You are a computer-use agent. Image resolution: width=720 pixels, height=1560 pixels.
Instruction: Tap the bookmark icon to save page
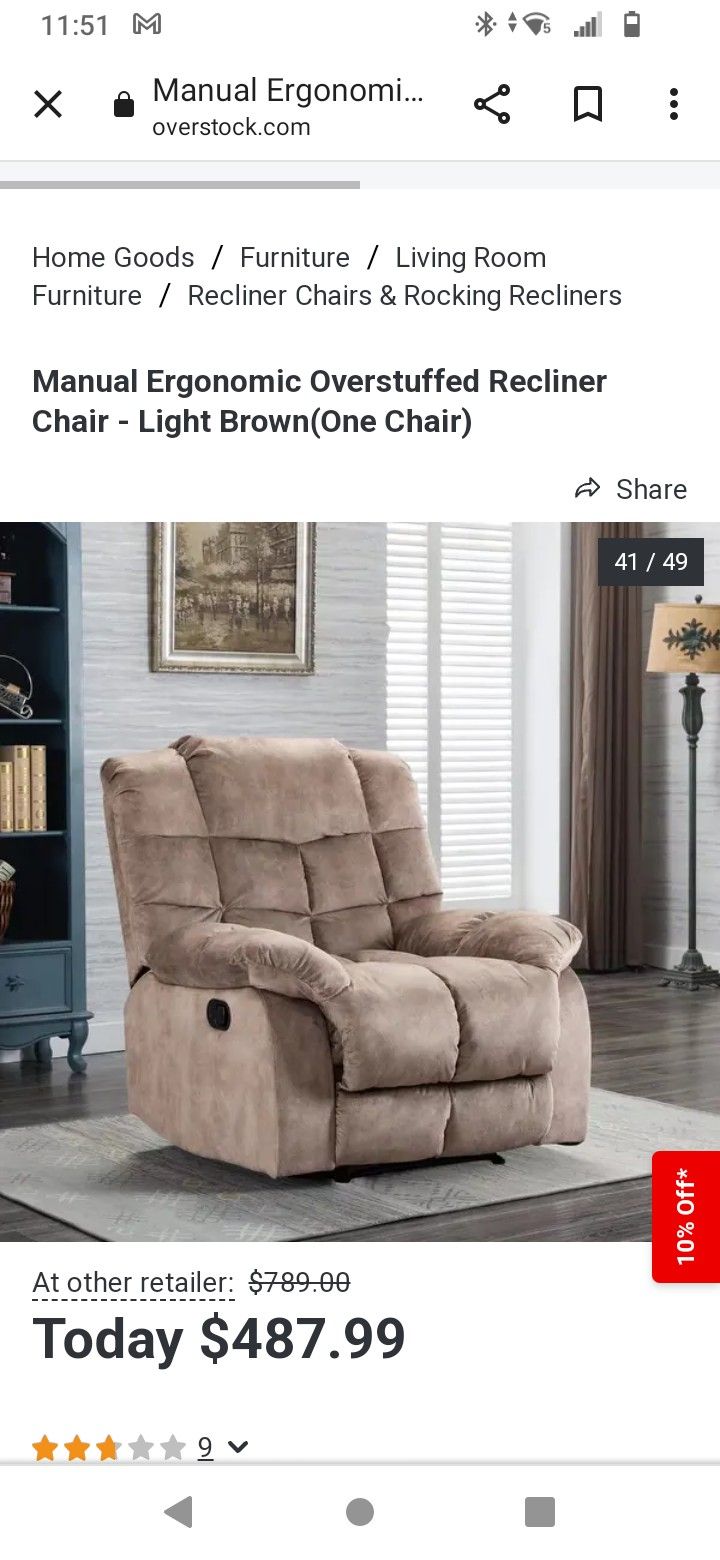click(588, 103)
